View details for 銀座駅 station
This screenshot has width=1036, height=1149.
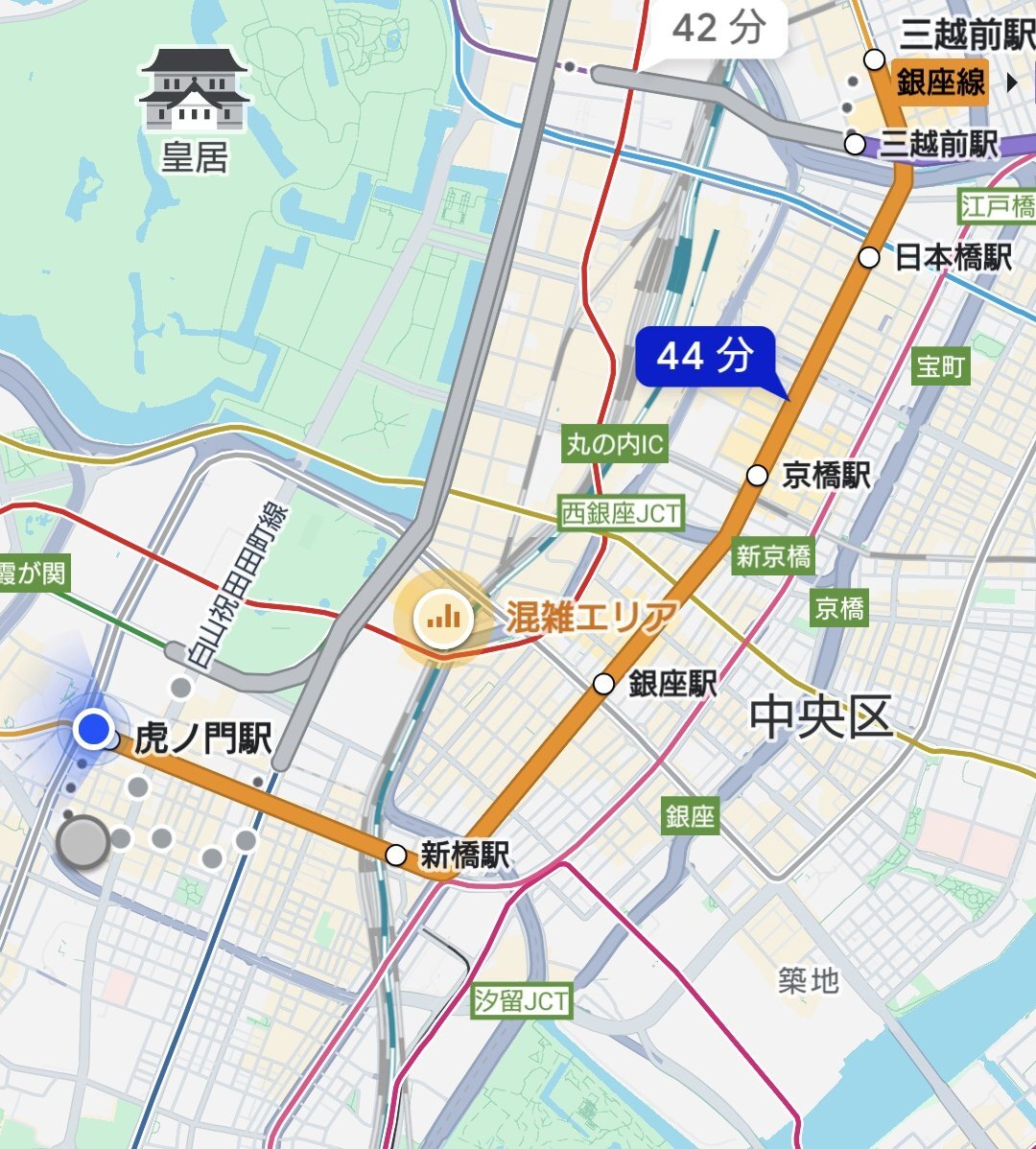pos(603,684)
